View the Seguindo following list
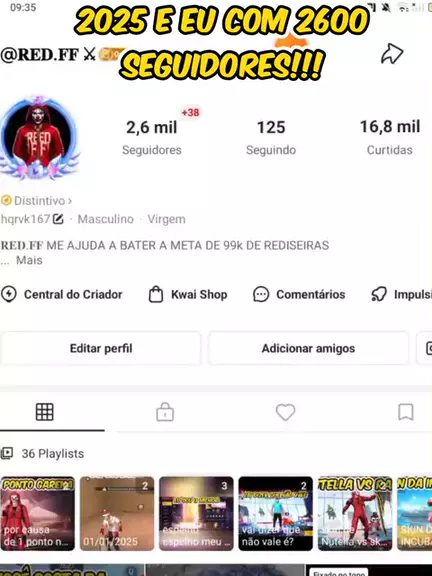The width and height of the screenshot is (432, 576). tap(271, 138)
